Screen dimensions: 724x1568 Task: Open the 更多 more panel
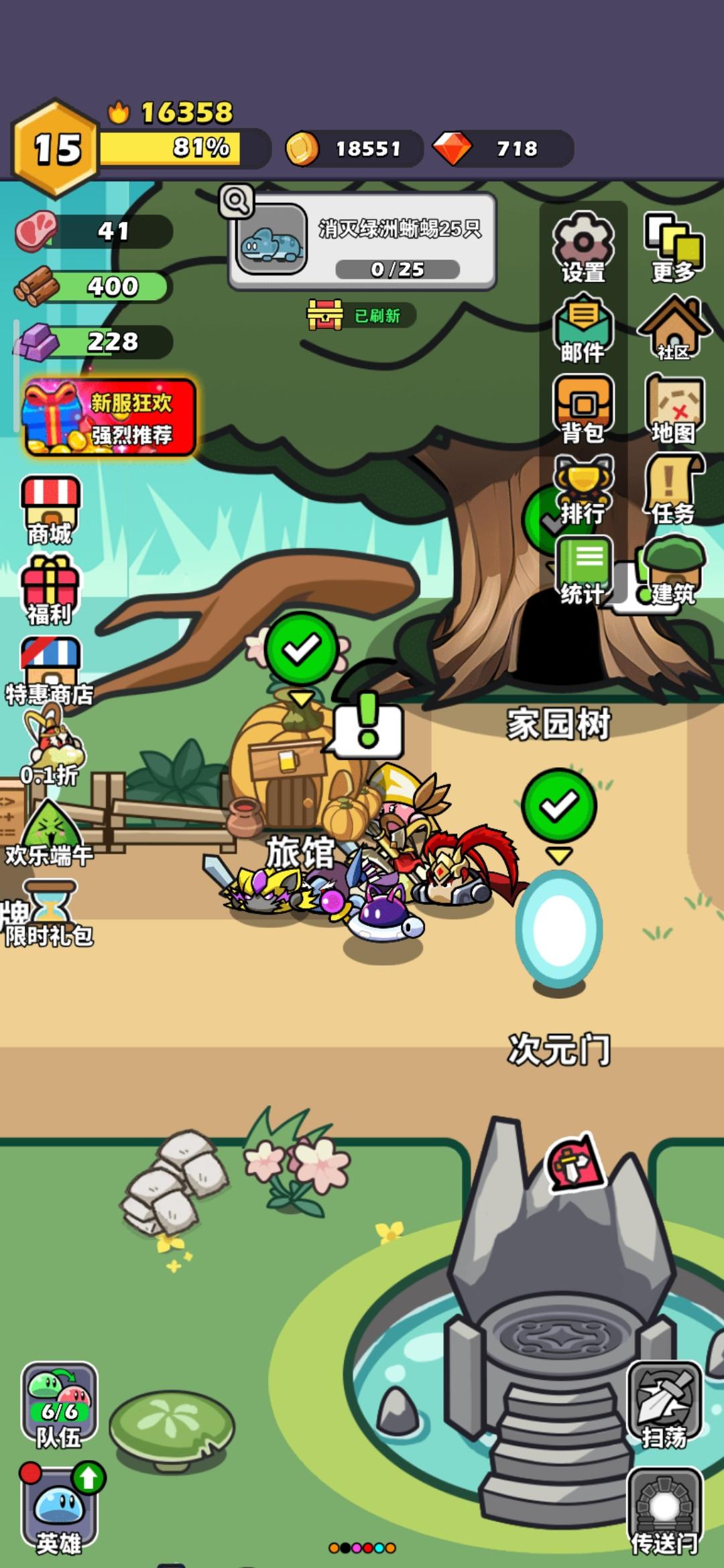click(x=674, y=241)
